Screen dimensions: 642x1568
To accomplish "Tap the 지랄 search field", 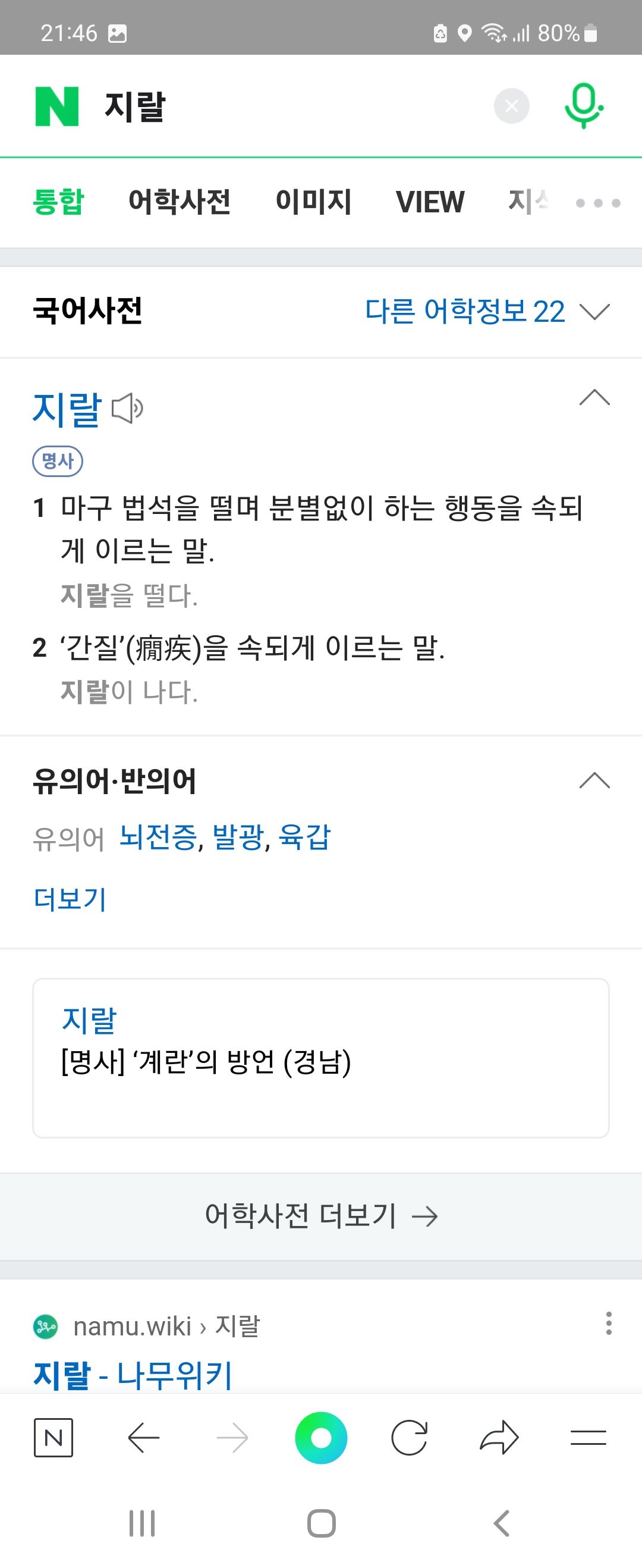I will pos(292,106).
